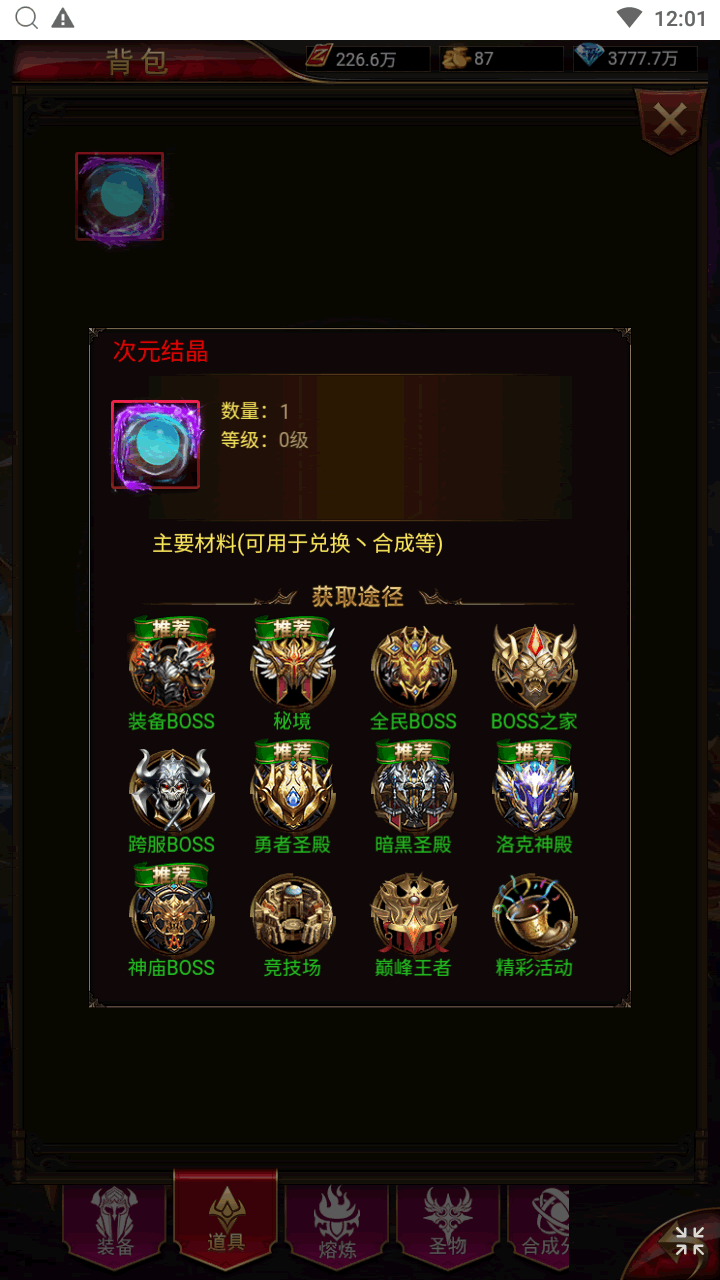Open 洛克神殿
This screenshot has height=1280, width=720.
534,792
